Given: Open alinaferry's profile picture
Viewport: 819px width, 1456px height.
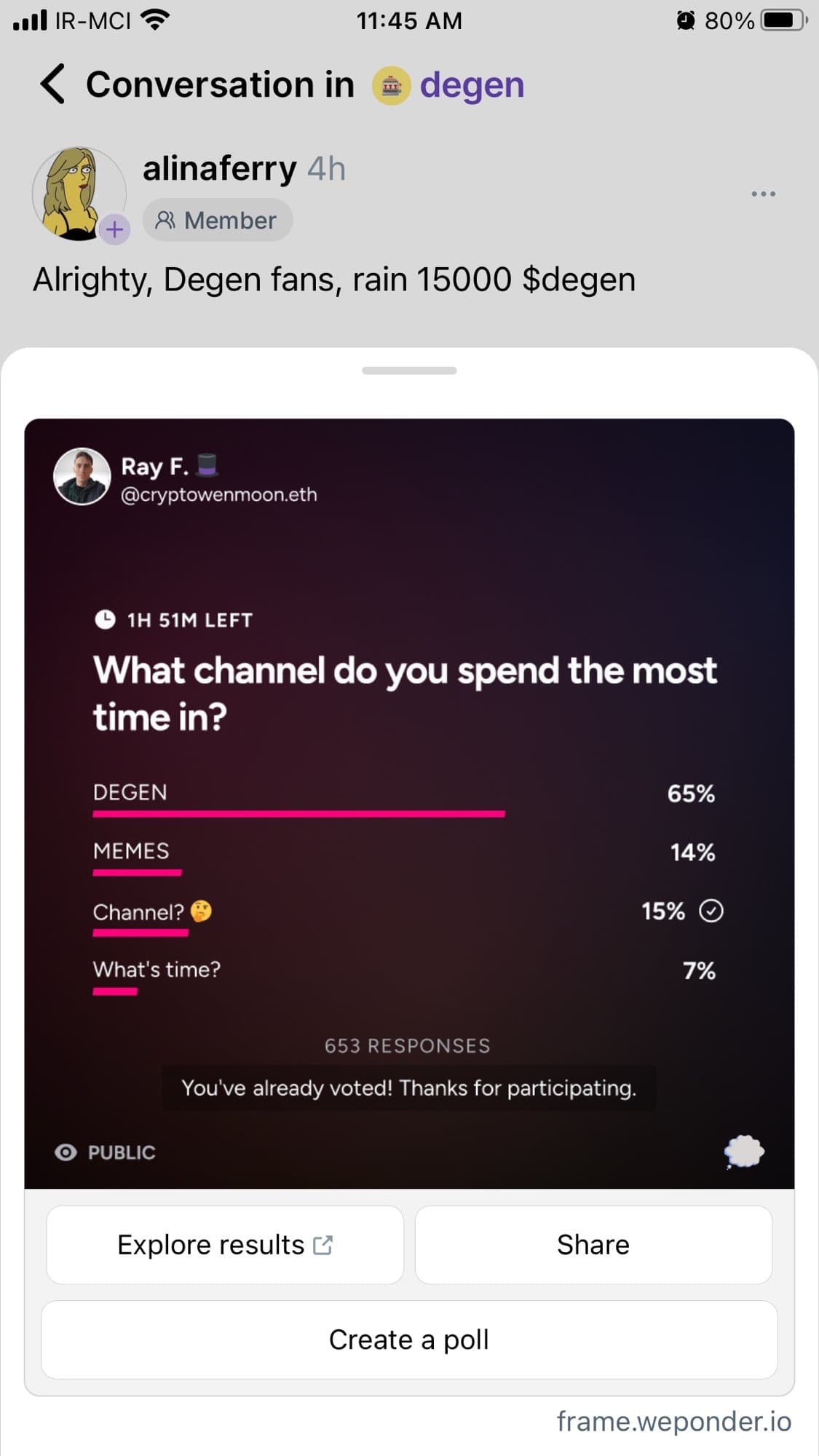Looking at the screenshot, I should tap(79, 194).
